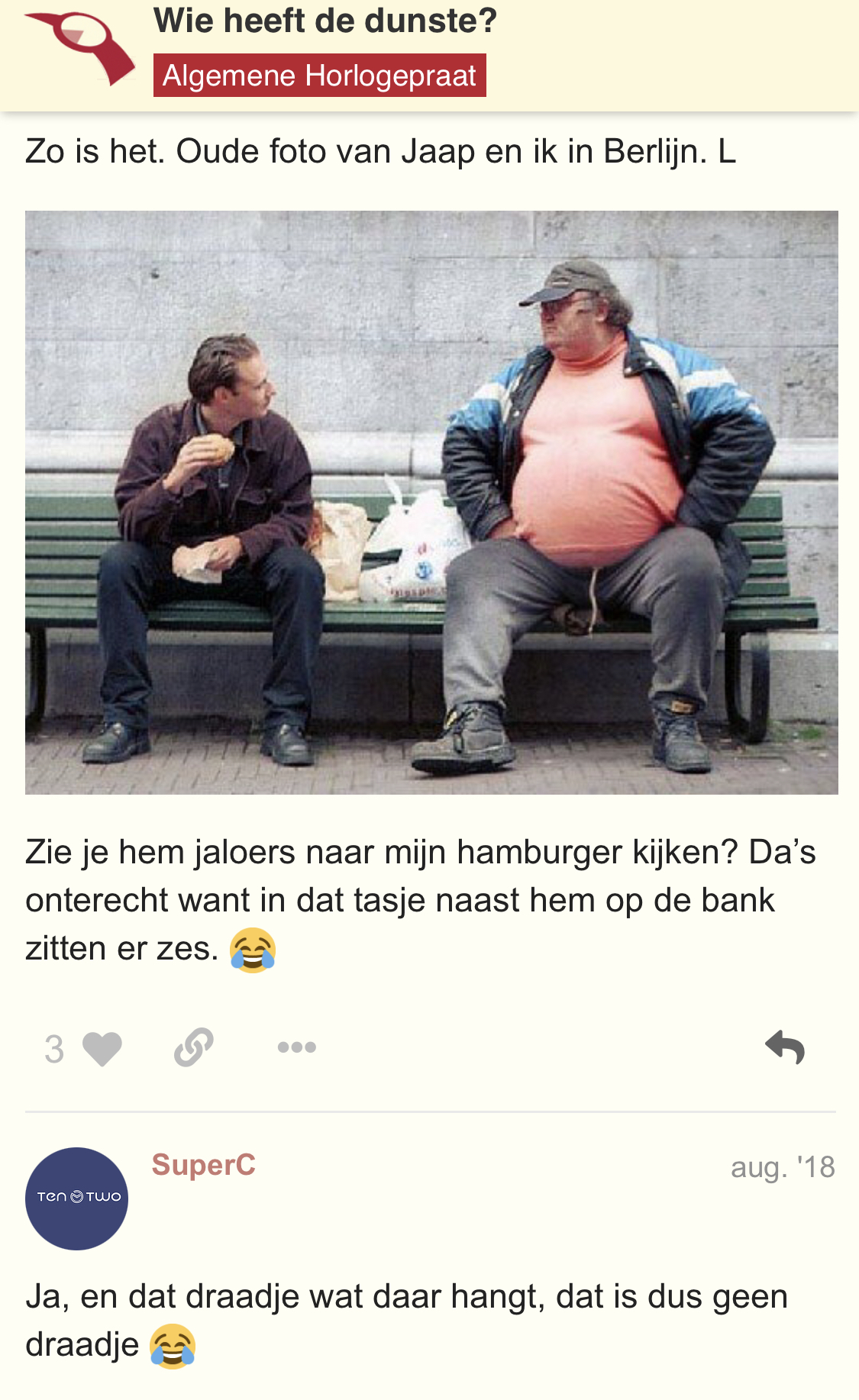
Task: View SuperC's user profile
Action: pyautogui.click(x=203, y=1165)
